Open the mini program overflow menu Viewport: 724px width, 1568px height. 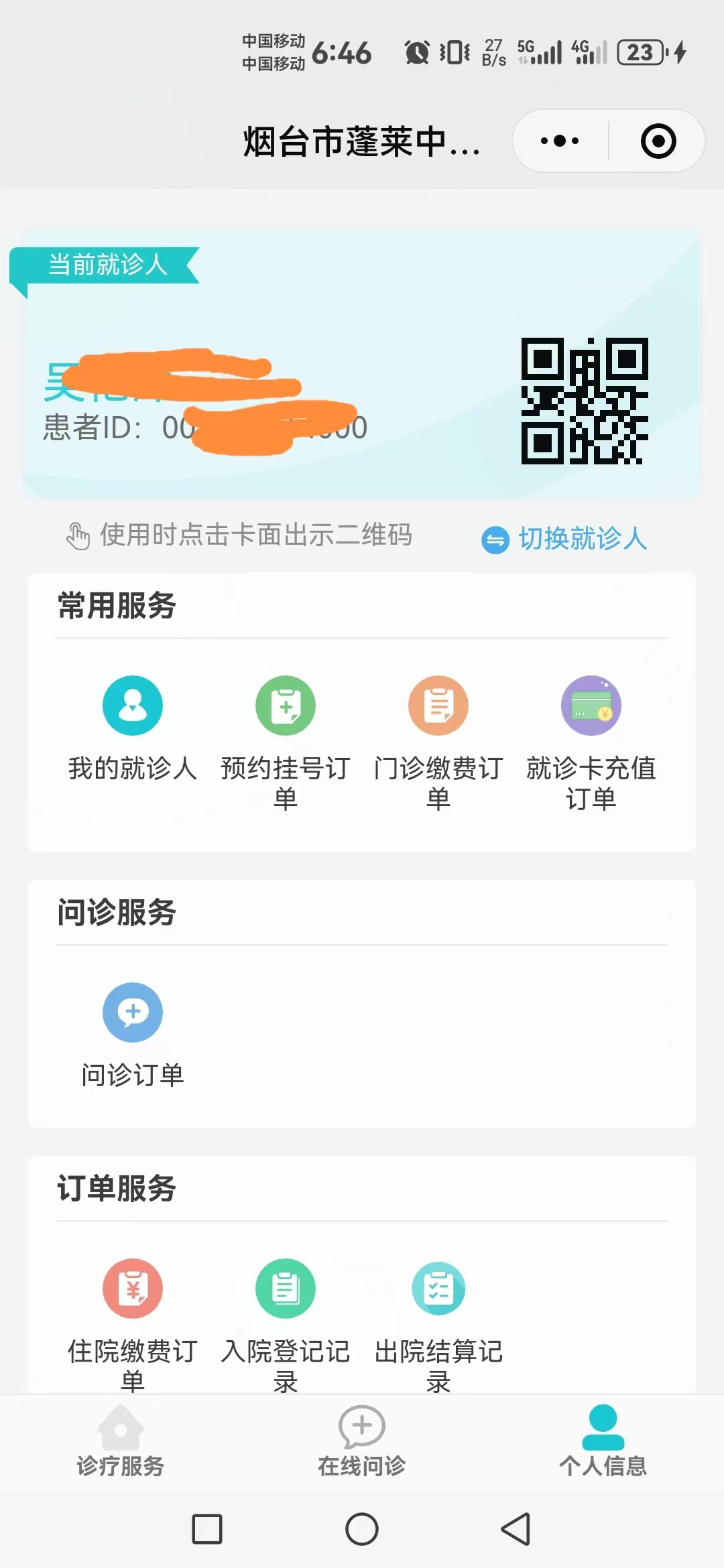point(560,141)
